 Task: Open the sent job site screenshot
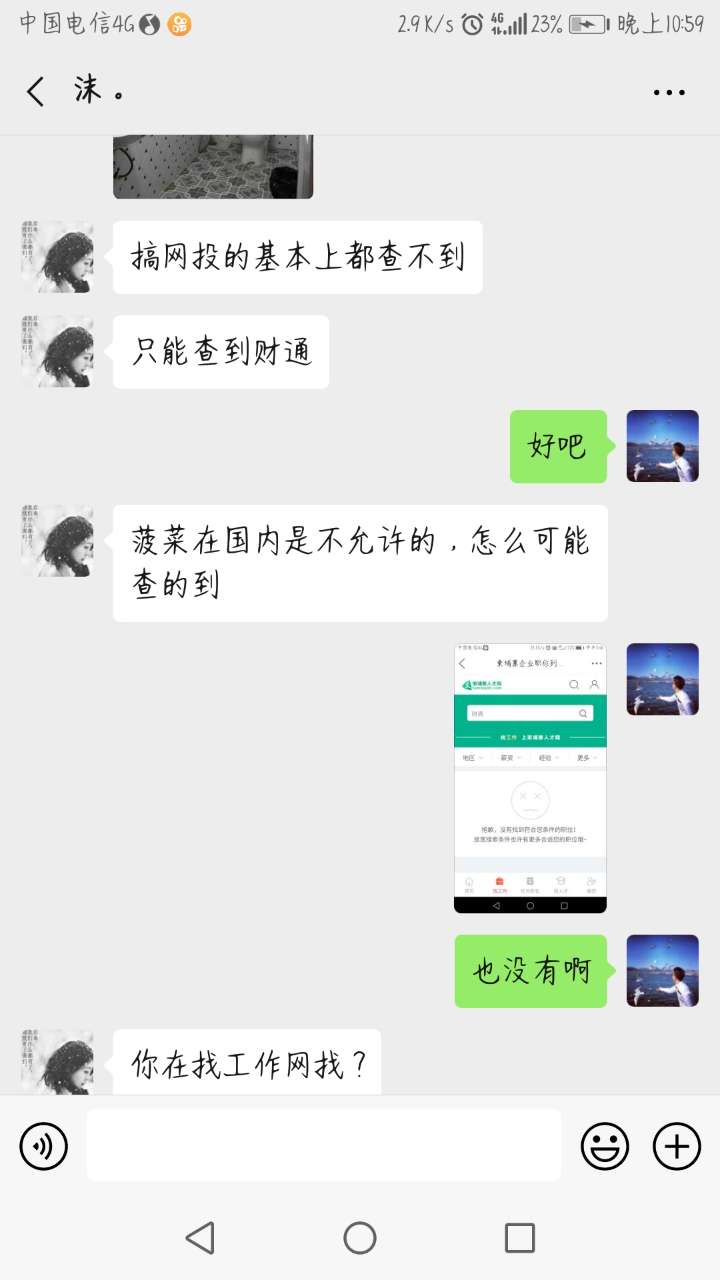click(x=530, y=778)
